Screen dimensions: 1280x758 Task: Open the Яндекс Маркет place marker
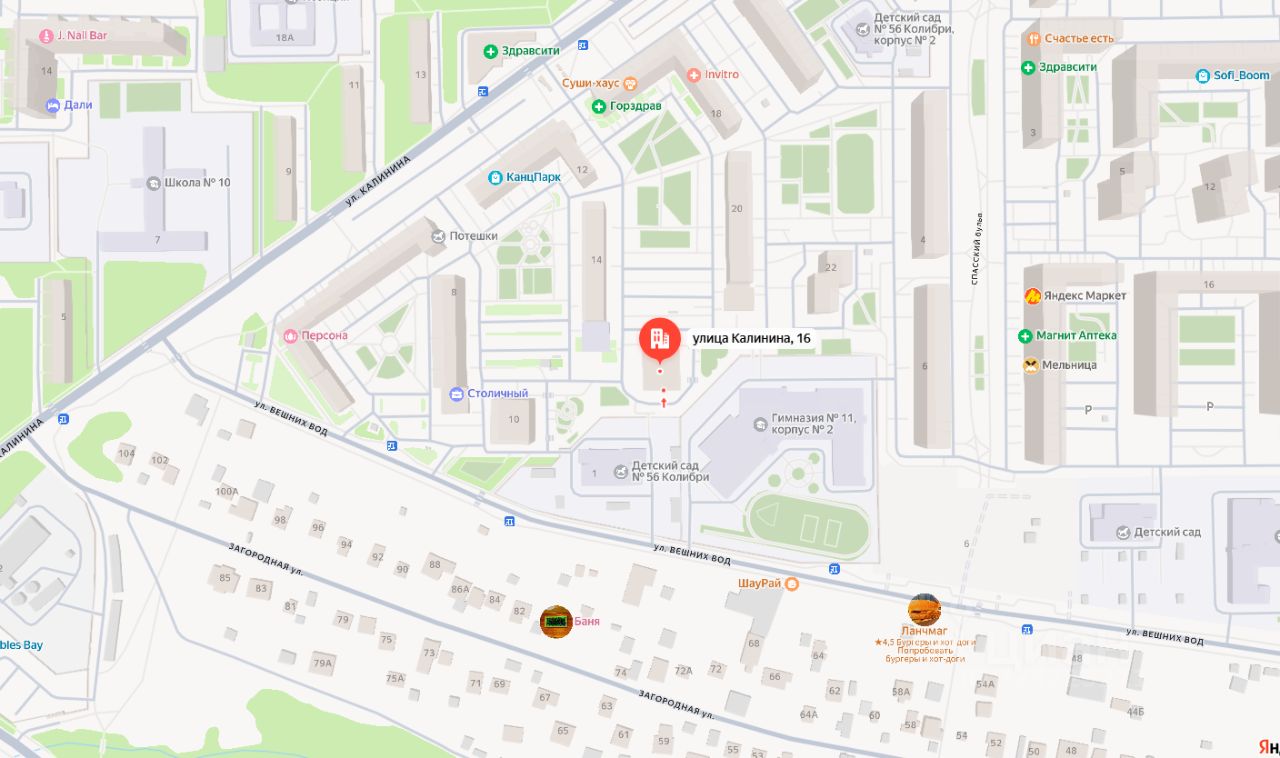coord(1032,296)
